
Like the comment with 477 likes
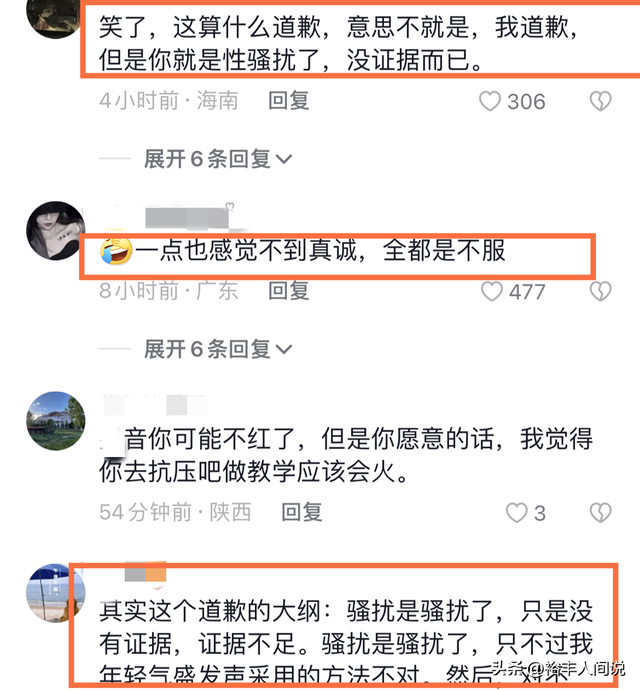pyautogui.click(x=491, y=292)
